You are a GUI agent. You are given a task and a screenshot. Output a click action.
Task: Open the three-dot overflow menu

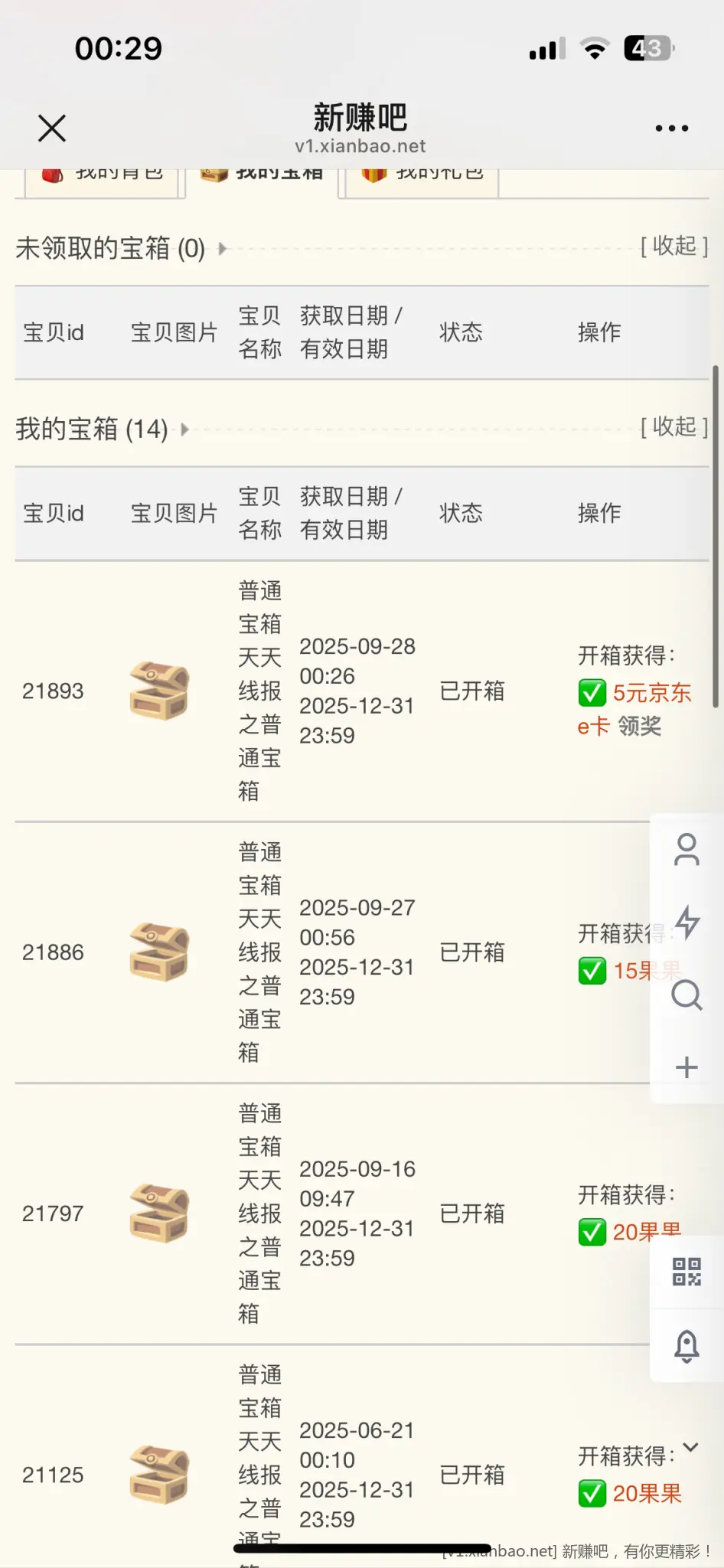point(671,129)
